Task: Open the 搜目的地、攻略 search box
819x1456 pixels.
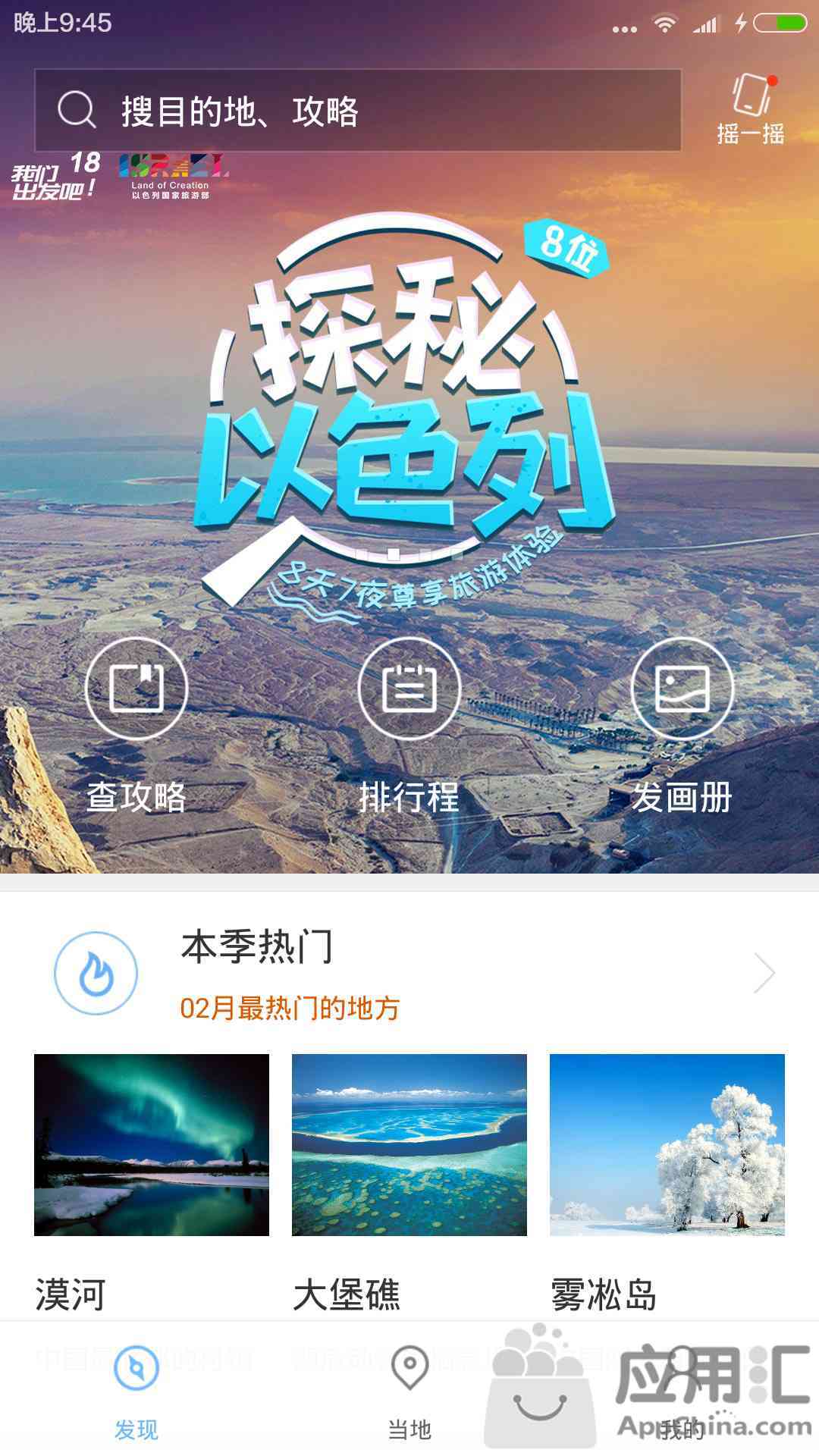Action: pyautogui.click(x=356, y=111)
